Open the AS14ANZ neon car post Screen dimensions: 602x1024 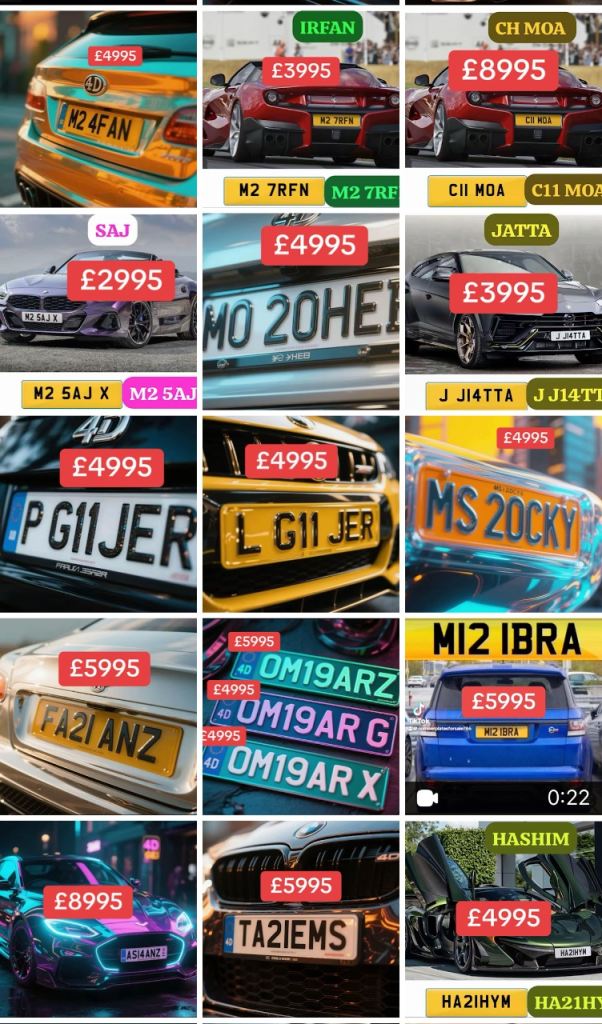click(x=98, y=920)
